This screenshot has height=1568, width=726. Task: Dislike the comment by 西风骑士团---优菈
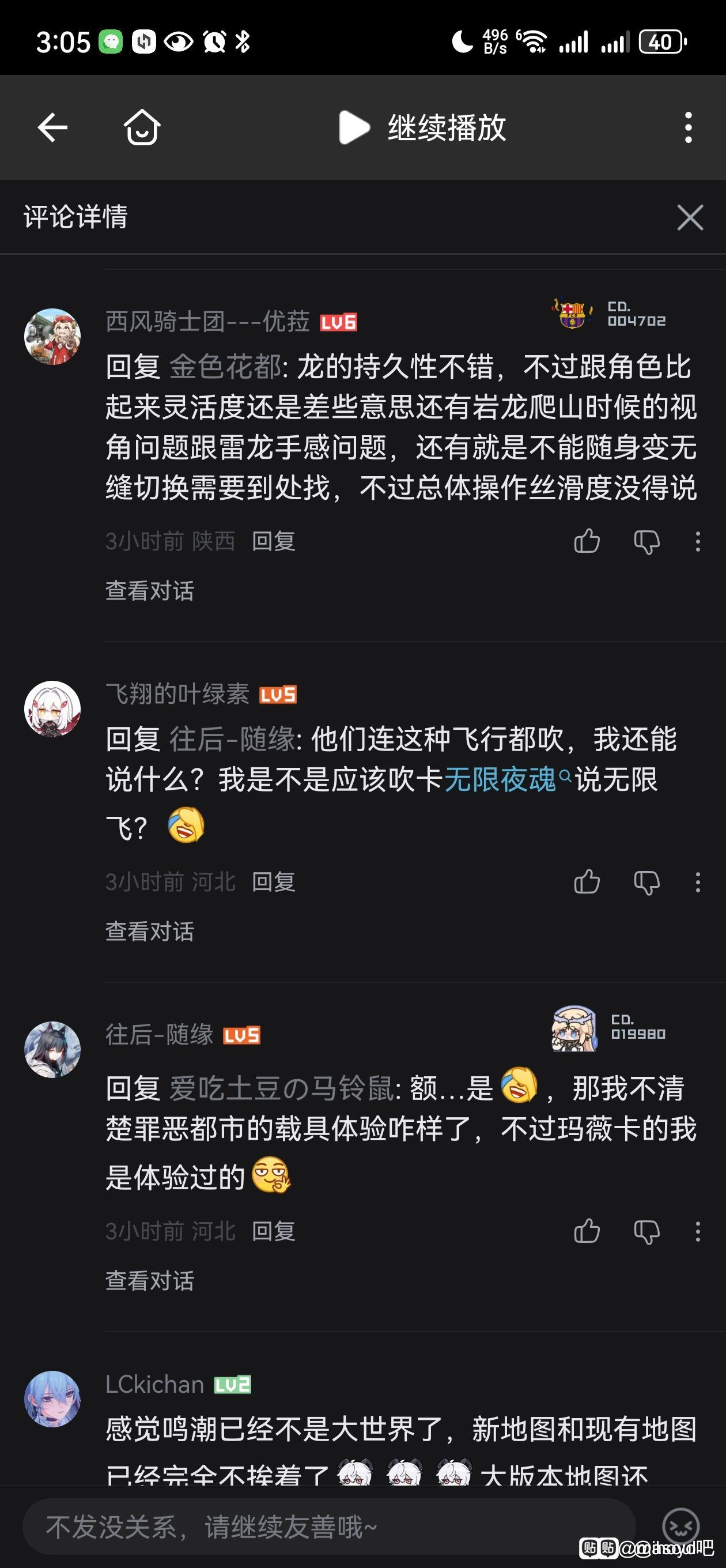coord(646,541)
